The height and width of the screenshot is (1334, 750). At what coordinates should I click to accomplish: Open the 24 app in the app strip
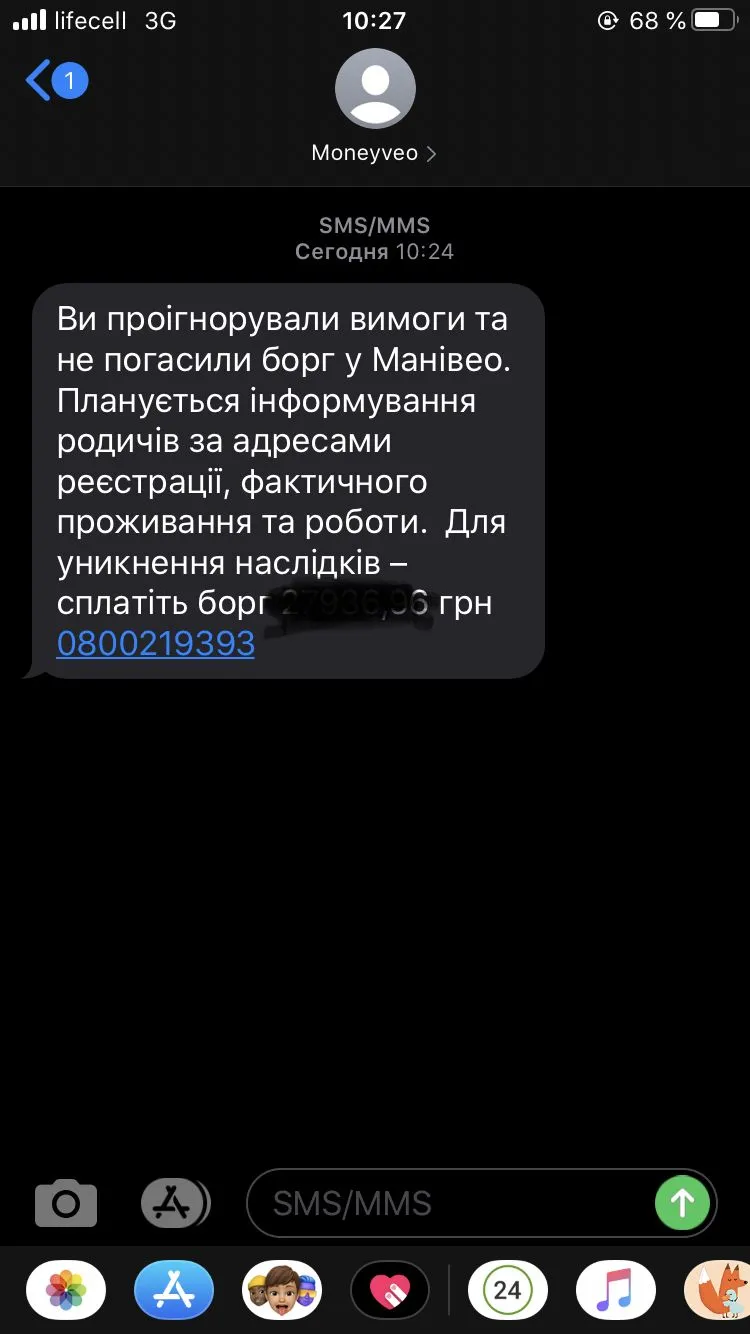507,1290
